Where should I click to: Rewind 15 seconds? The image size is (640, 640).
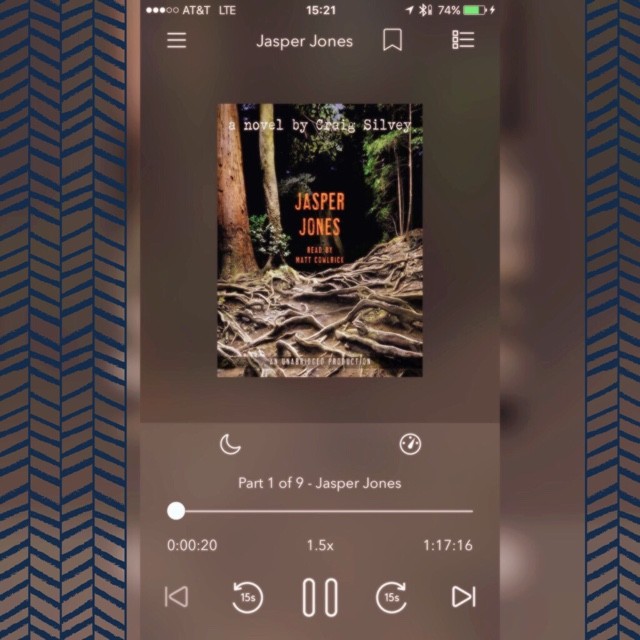click(x=248, y=597)
